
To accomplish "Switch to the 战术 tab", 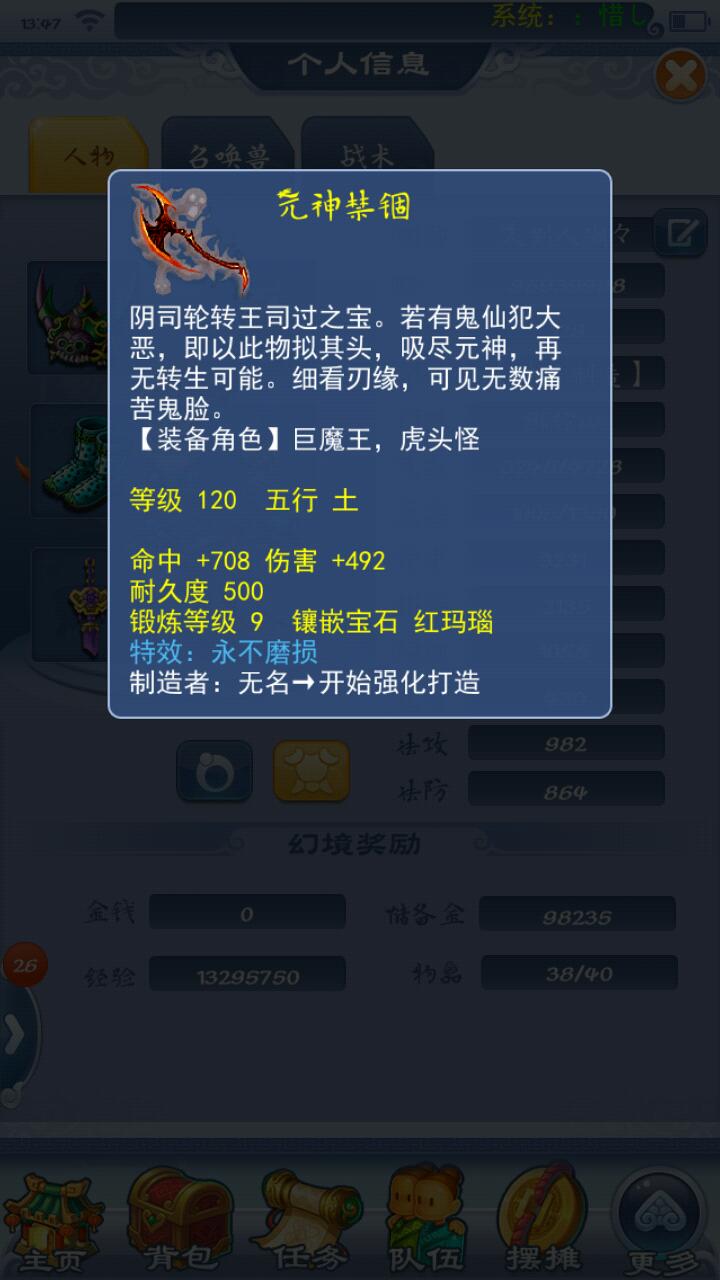I will [367, 155].
